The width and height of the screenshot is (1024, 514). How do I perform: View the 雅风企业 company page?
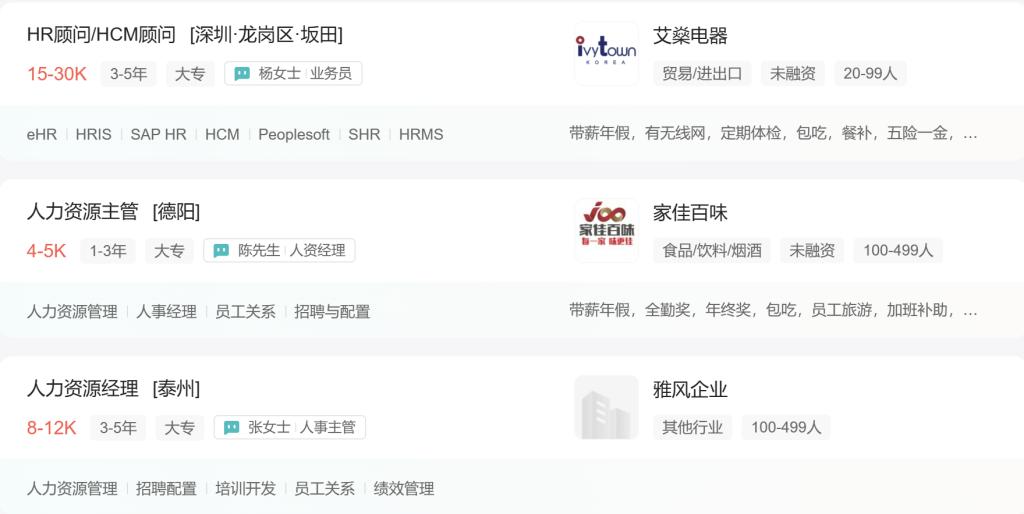click(690, 390)
